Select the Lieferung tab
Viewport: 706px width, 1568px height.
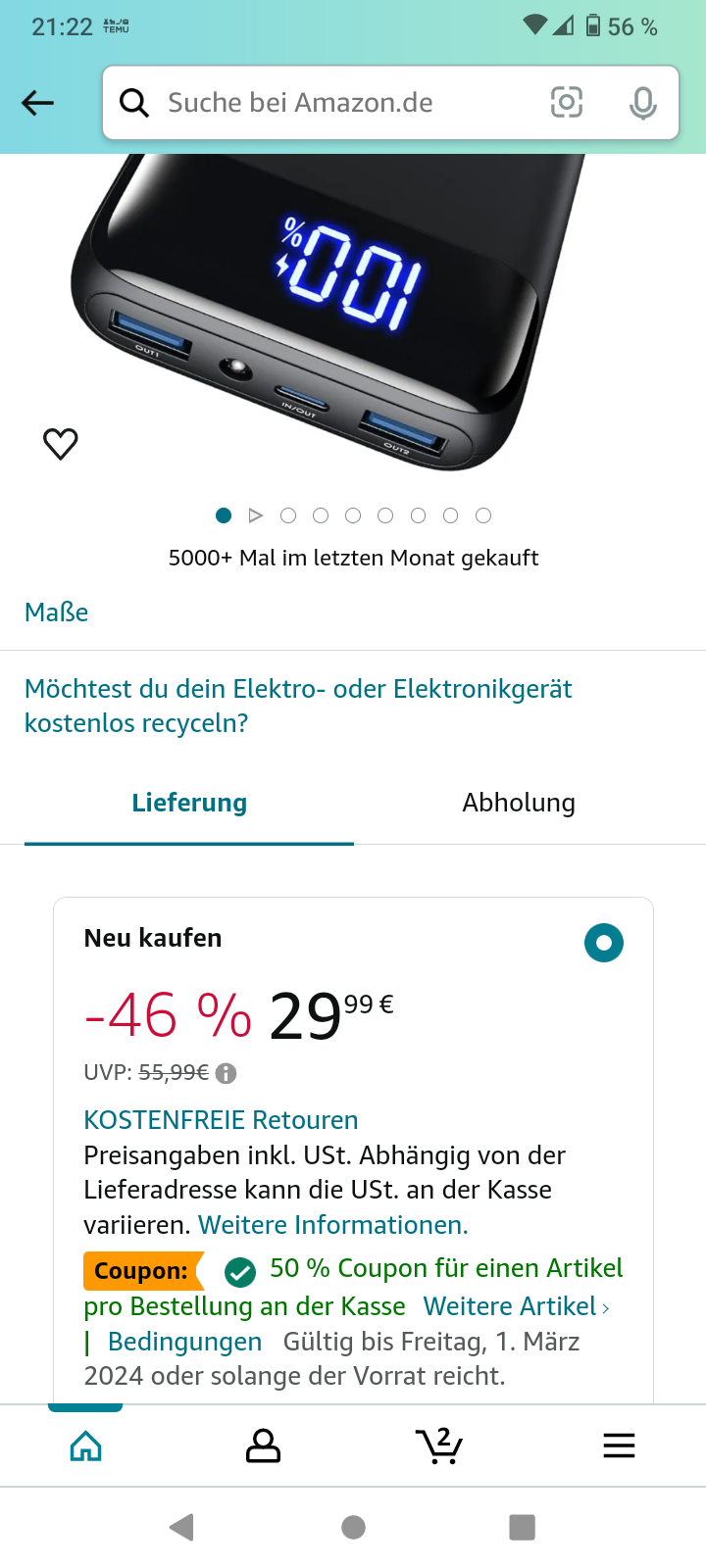(189, 803)
